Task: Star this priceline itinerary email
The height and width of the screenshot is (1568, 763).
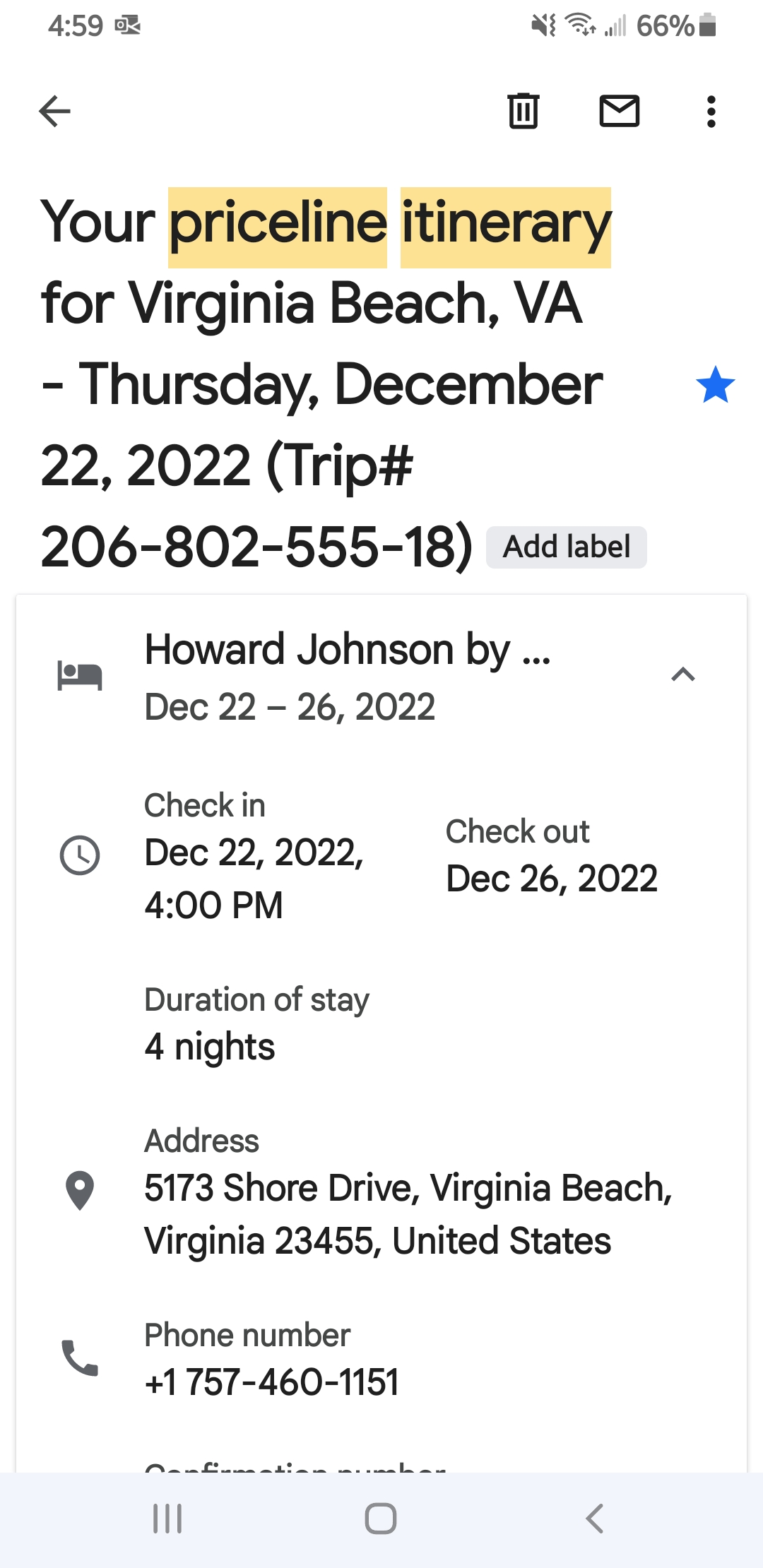Action: (x=716, y=386)
